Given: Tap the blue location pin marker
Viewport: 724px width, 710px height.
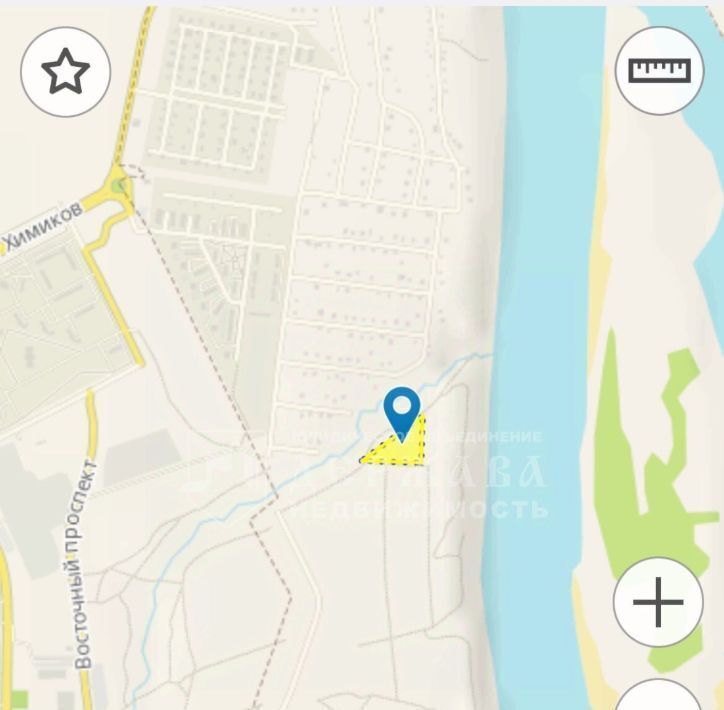Looking at the screenshot, I should point(402,411).
